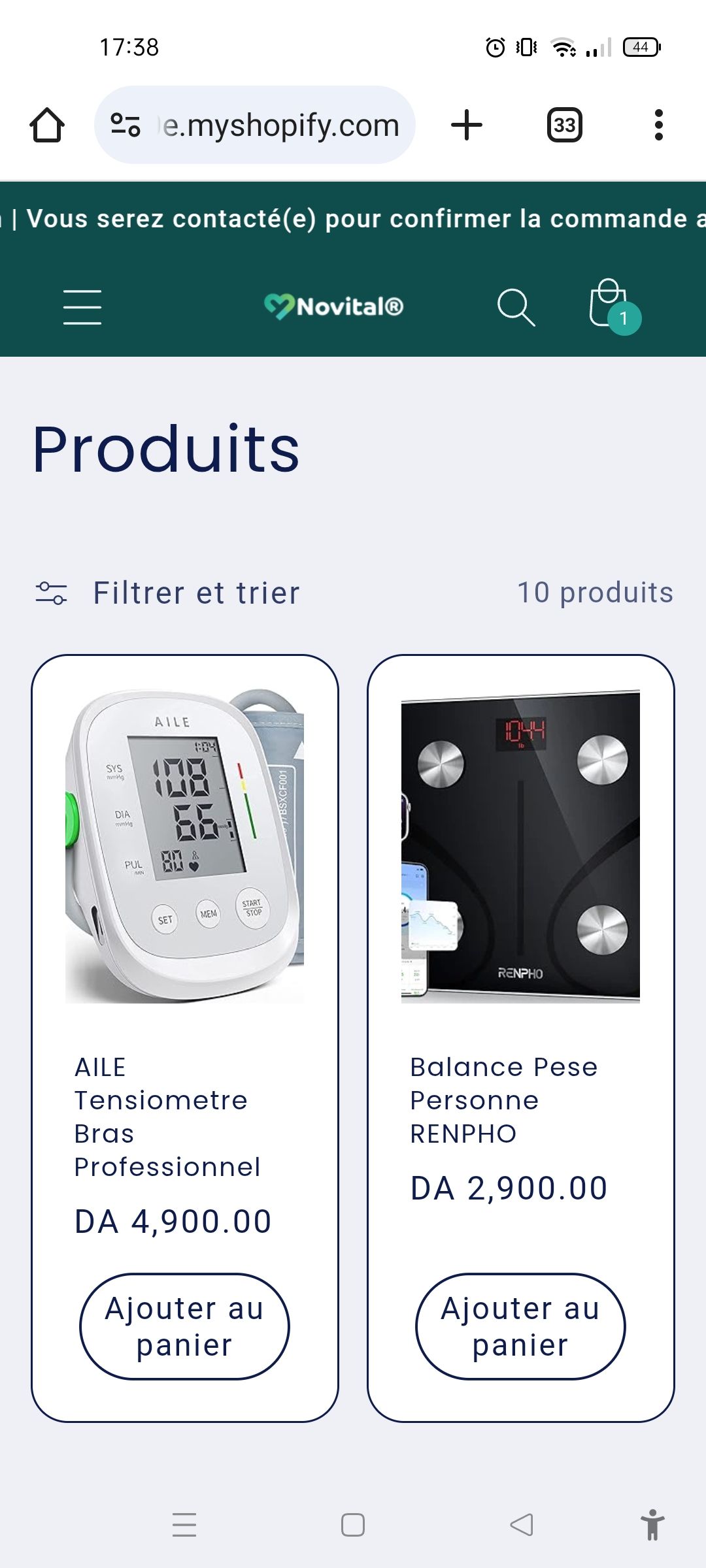Open the browser overflow menu
706x1568 pixels.
pos(658,125)
